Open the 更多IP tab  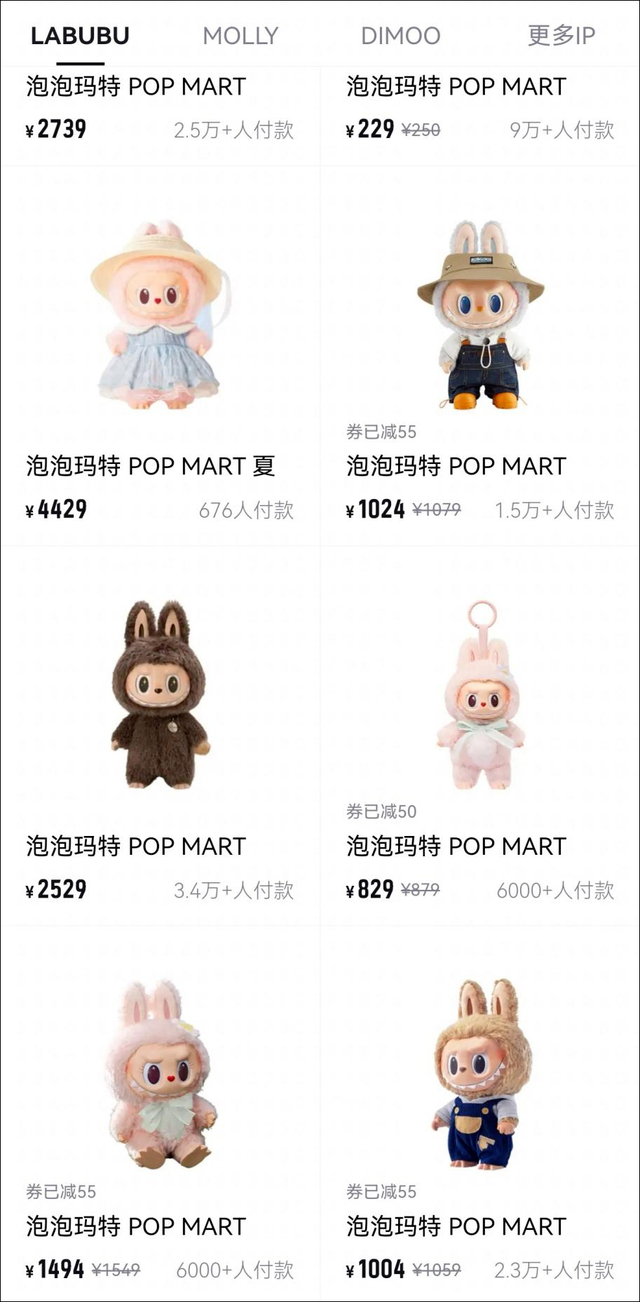tap(561, 36)
